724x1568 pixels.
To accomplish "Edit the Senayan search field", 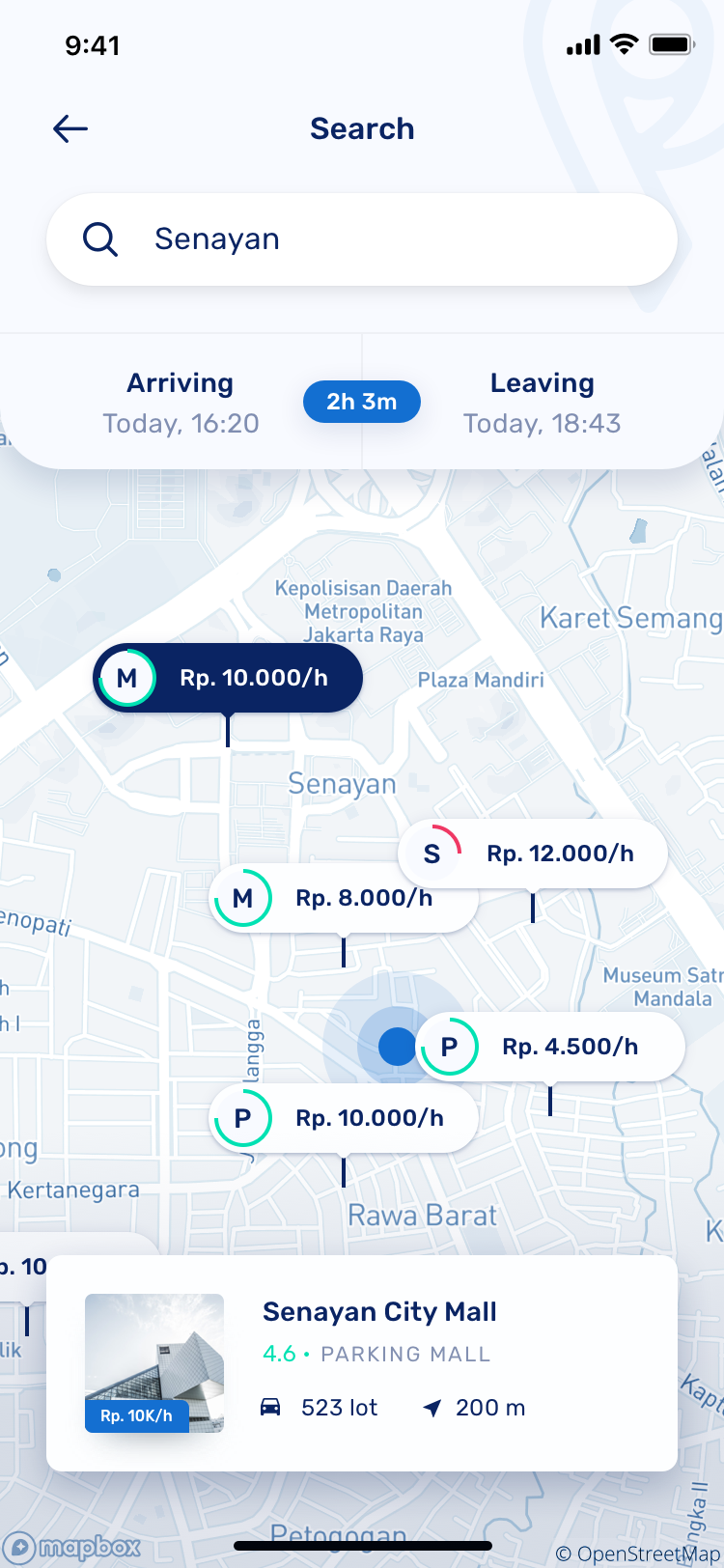I will (362, 239).
